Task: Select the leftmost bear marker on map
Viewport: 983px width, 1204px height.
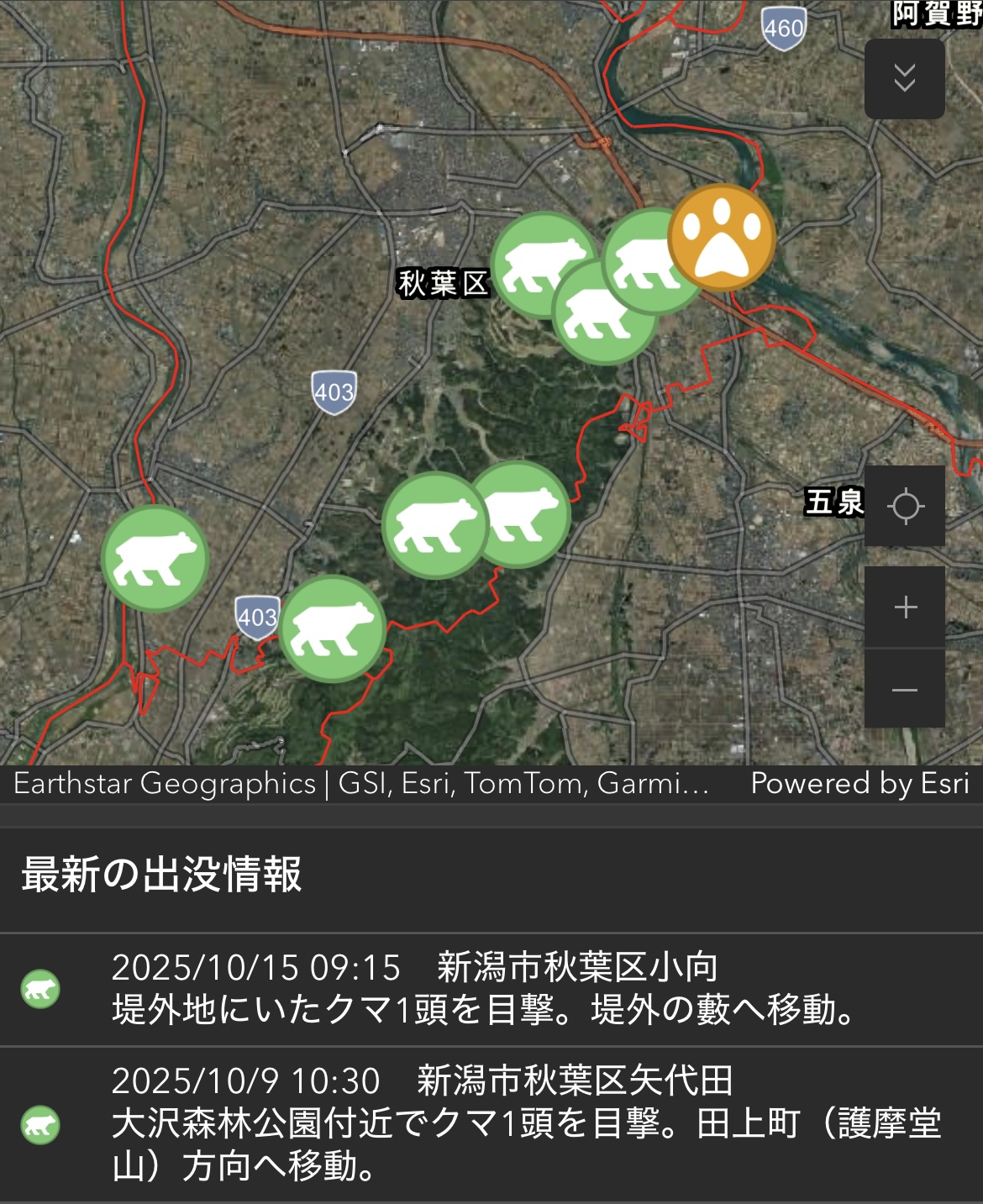Action: 155,559
